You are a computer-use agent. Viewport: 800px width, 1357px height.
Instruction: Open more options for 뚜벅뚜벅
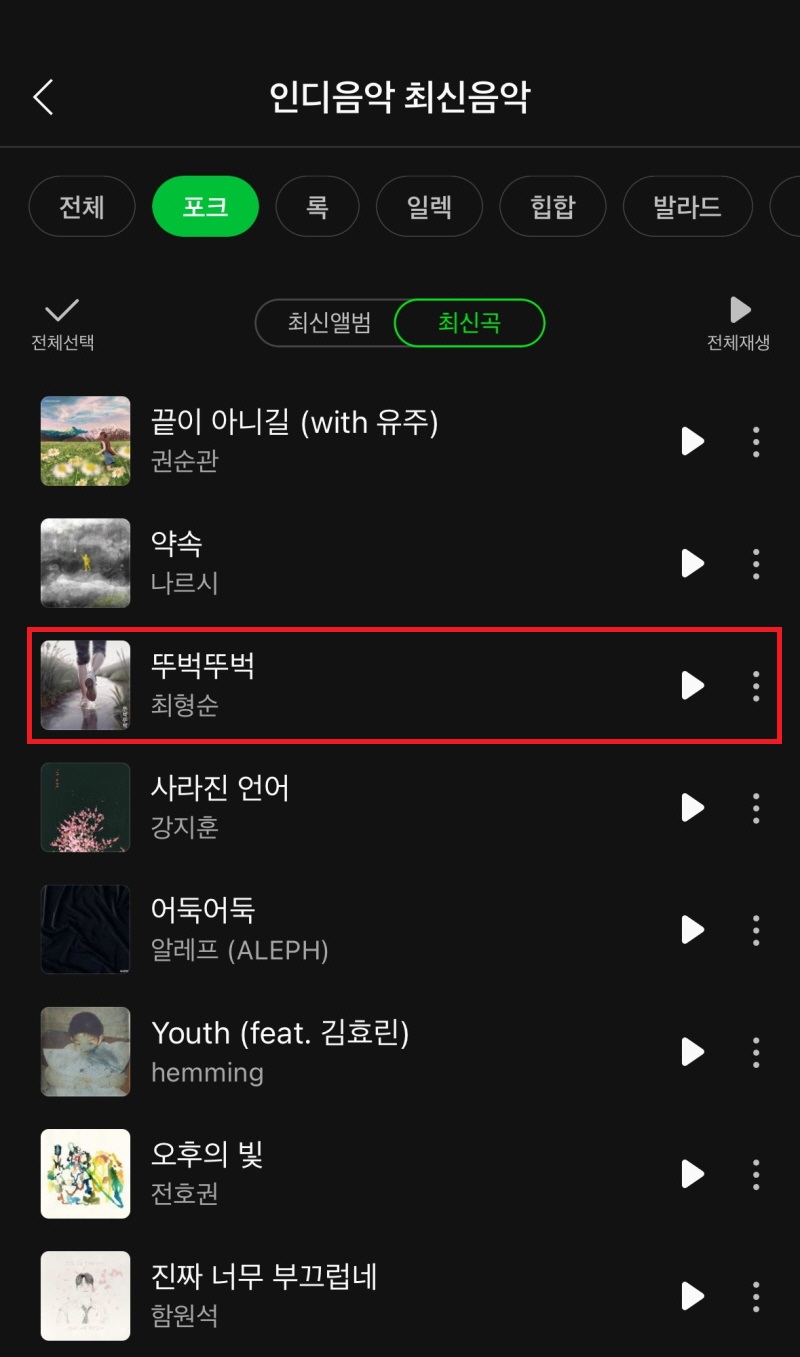click(756, 685)
